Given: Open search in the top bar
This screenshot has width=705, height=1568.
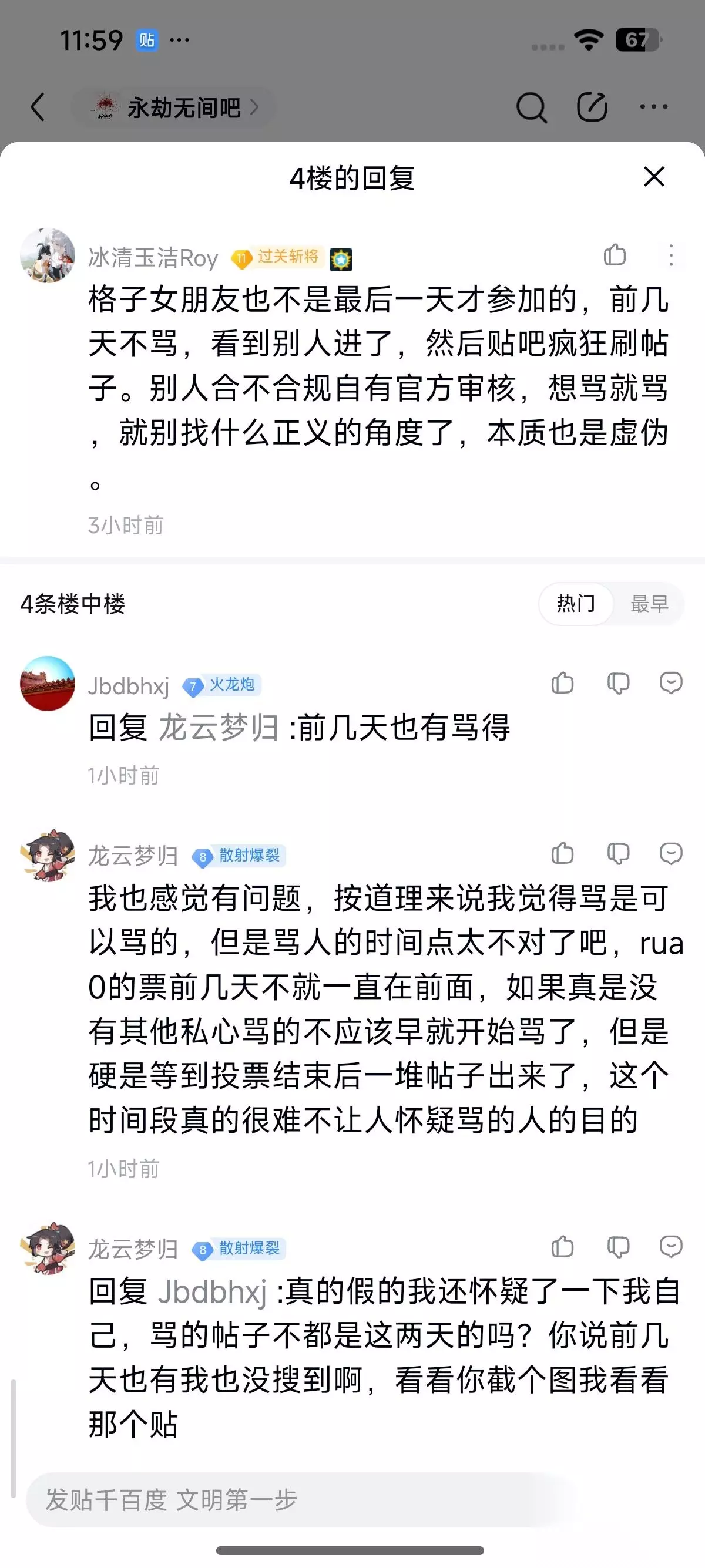Looking at the screenshot, I should 531,107.
